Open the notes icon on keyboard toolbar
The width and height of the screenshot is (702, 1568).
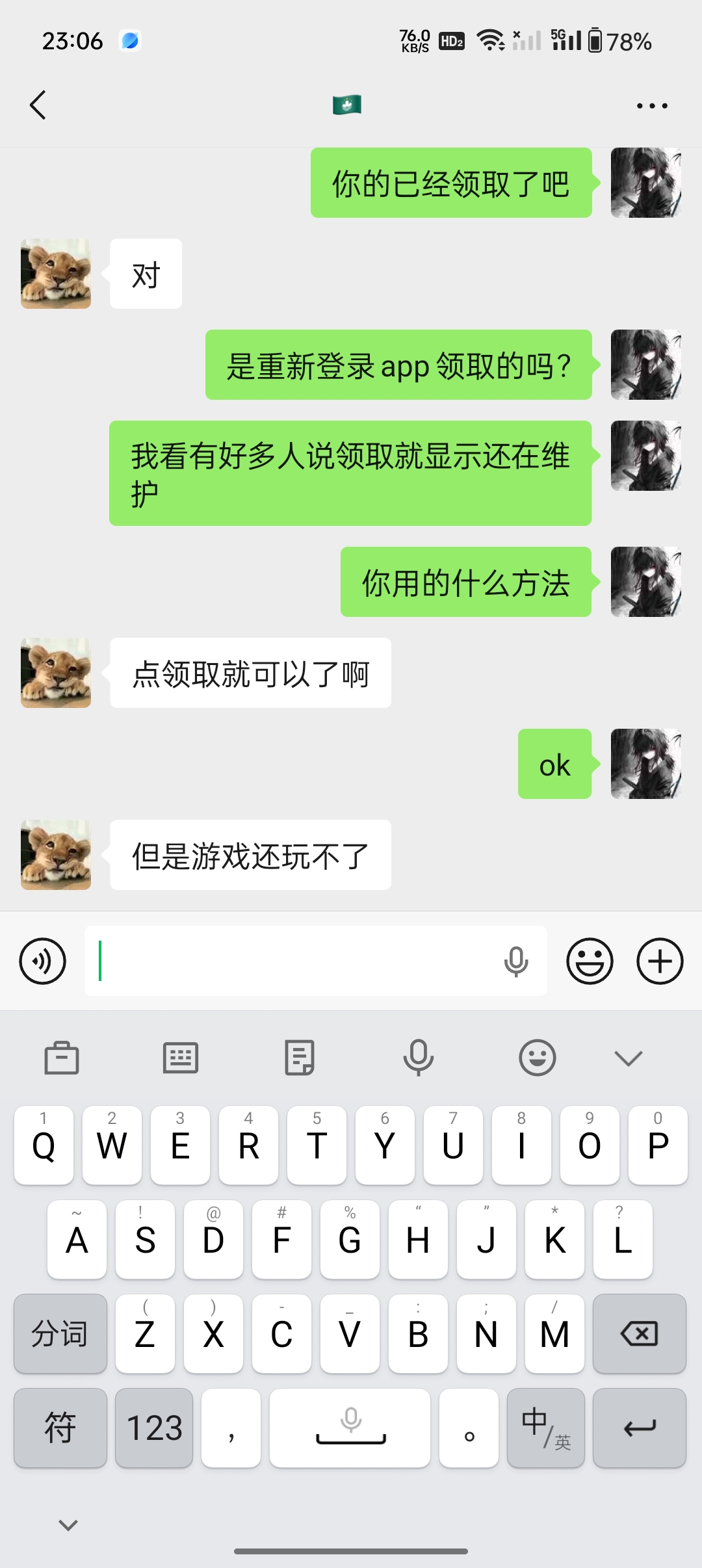point(300,1057)
